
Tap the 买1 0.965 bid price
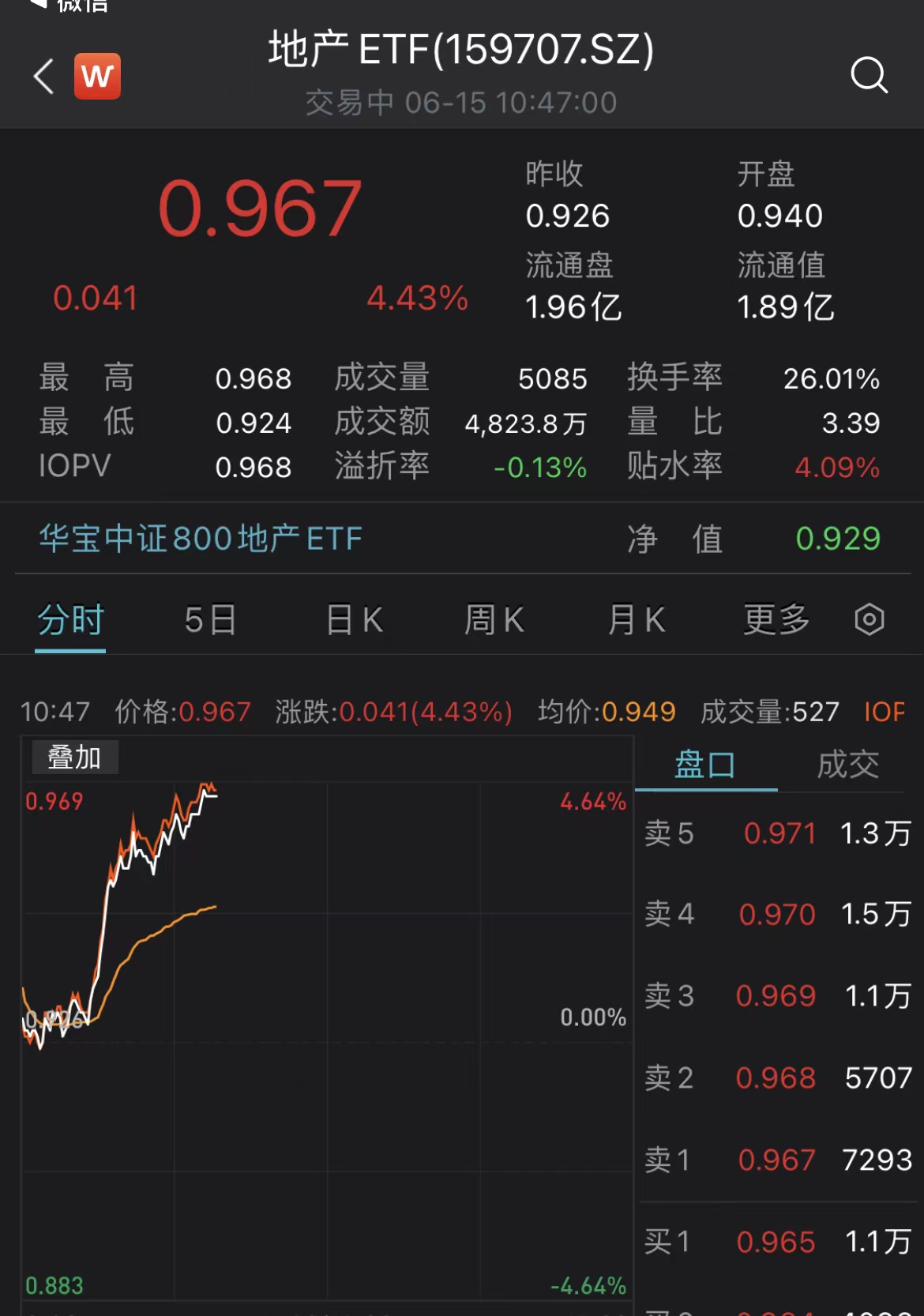point(778,1242)
